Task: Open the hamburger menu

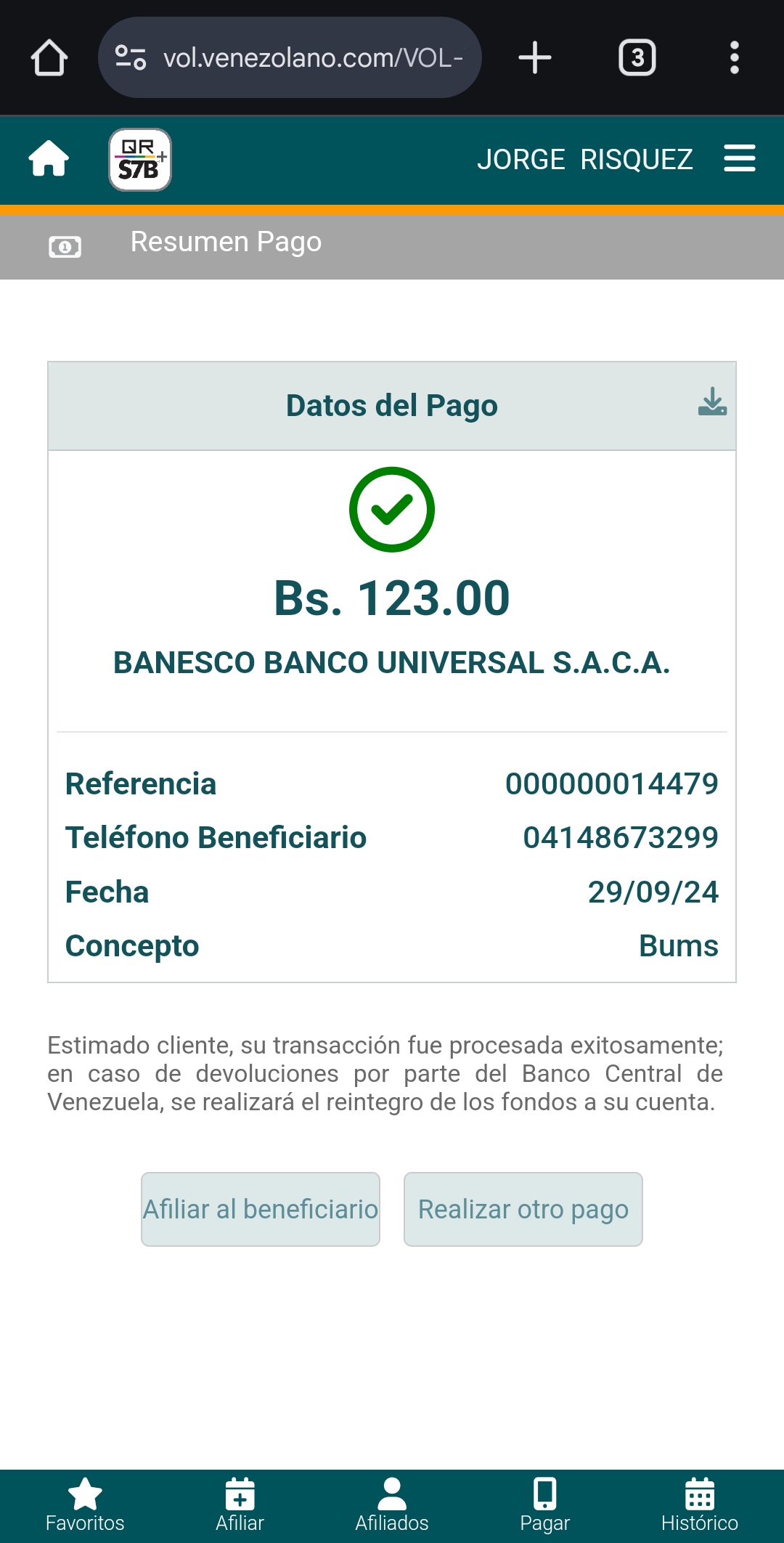Action: point(740,158)
